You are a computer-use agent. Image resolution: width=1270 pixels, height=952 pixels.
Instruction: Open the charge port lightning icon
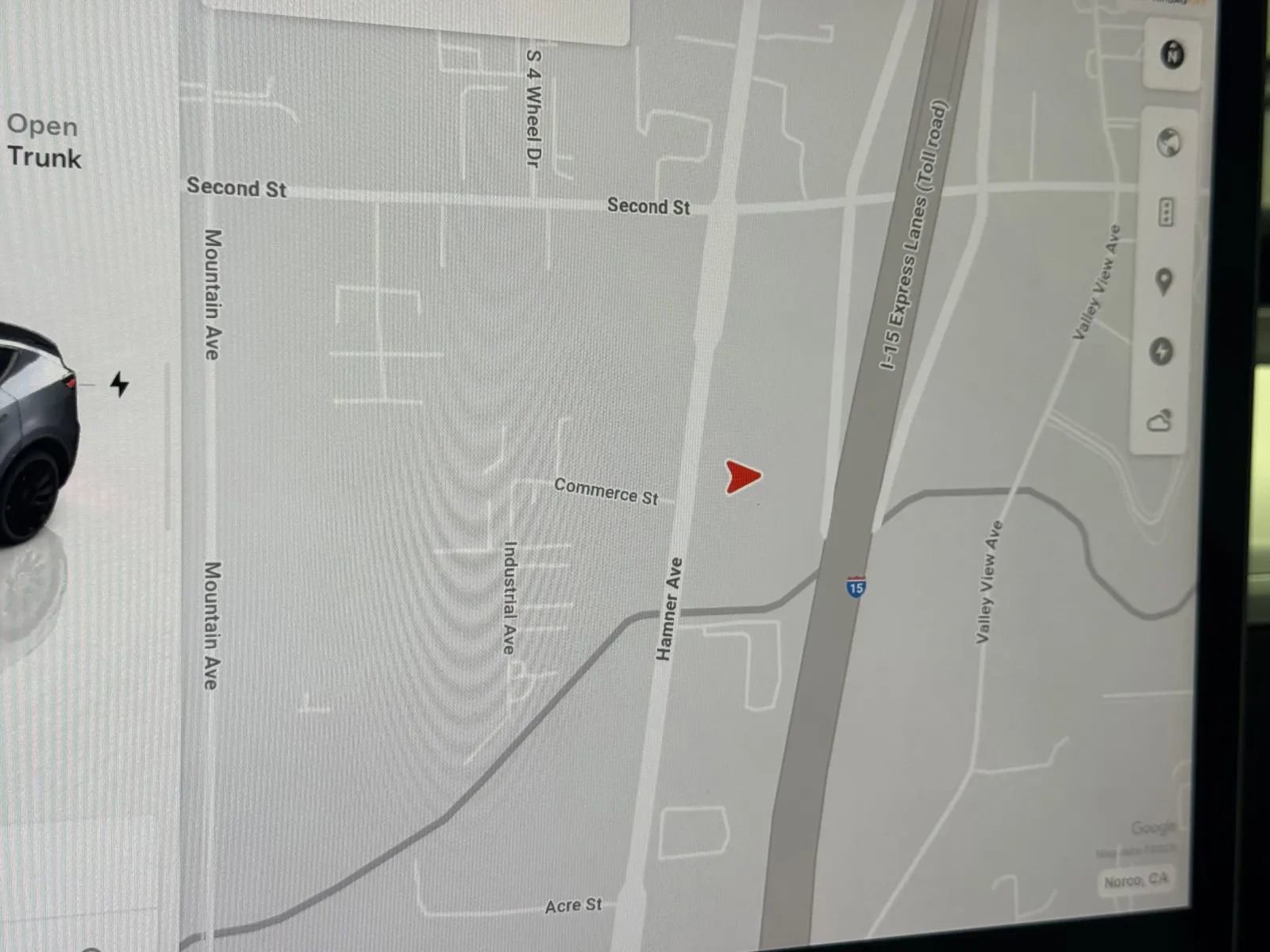[119, 384]
